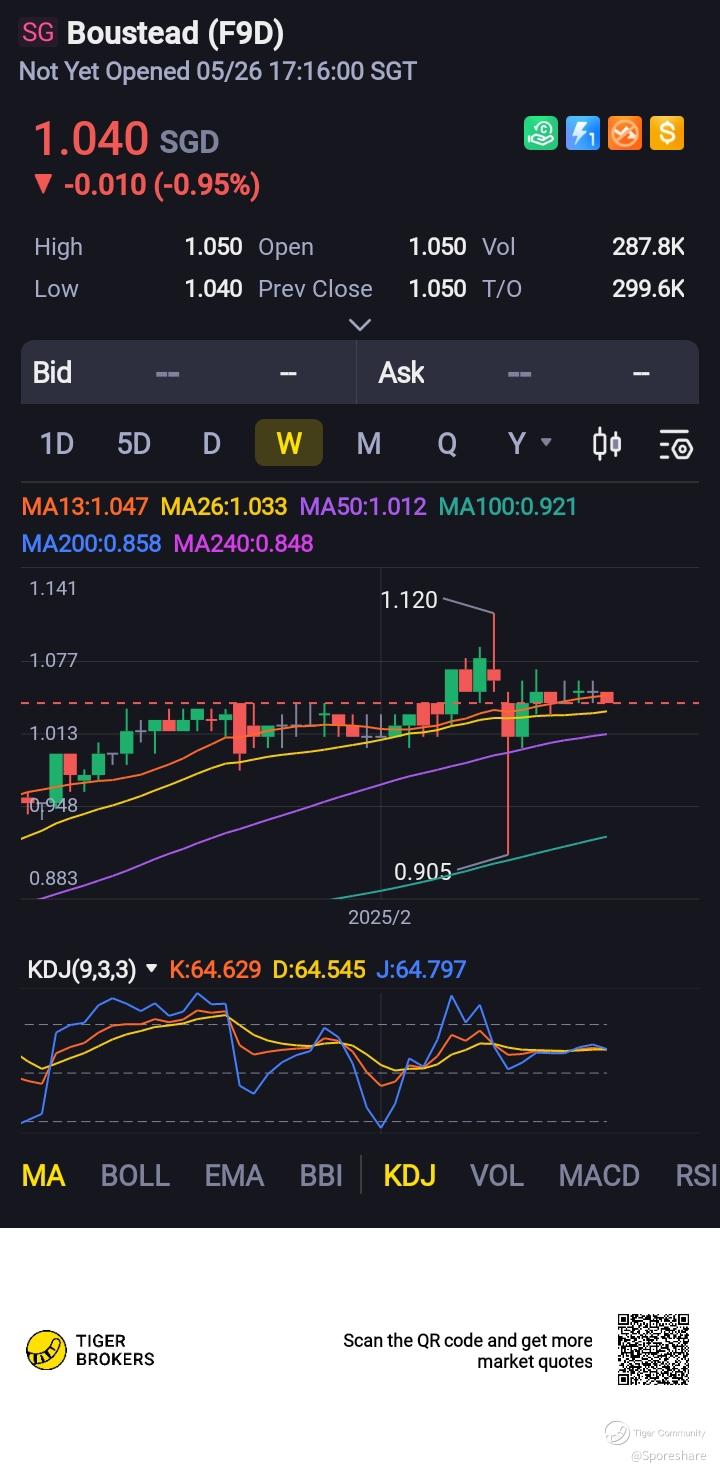Show the VOL sub-chart
This screenshot has height=1472, width=720.
click(x=497, y=1175)
